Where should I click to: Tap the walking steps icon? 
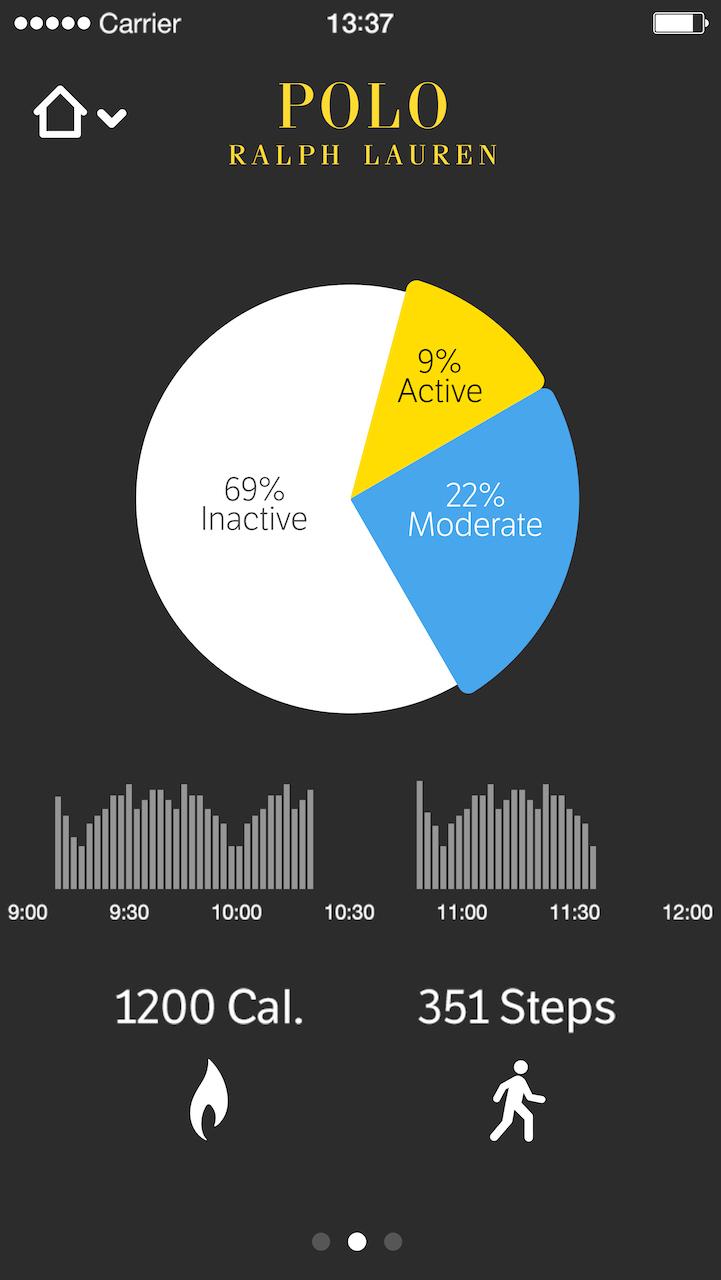pos(517,1101)
